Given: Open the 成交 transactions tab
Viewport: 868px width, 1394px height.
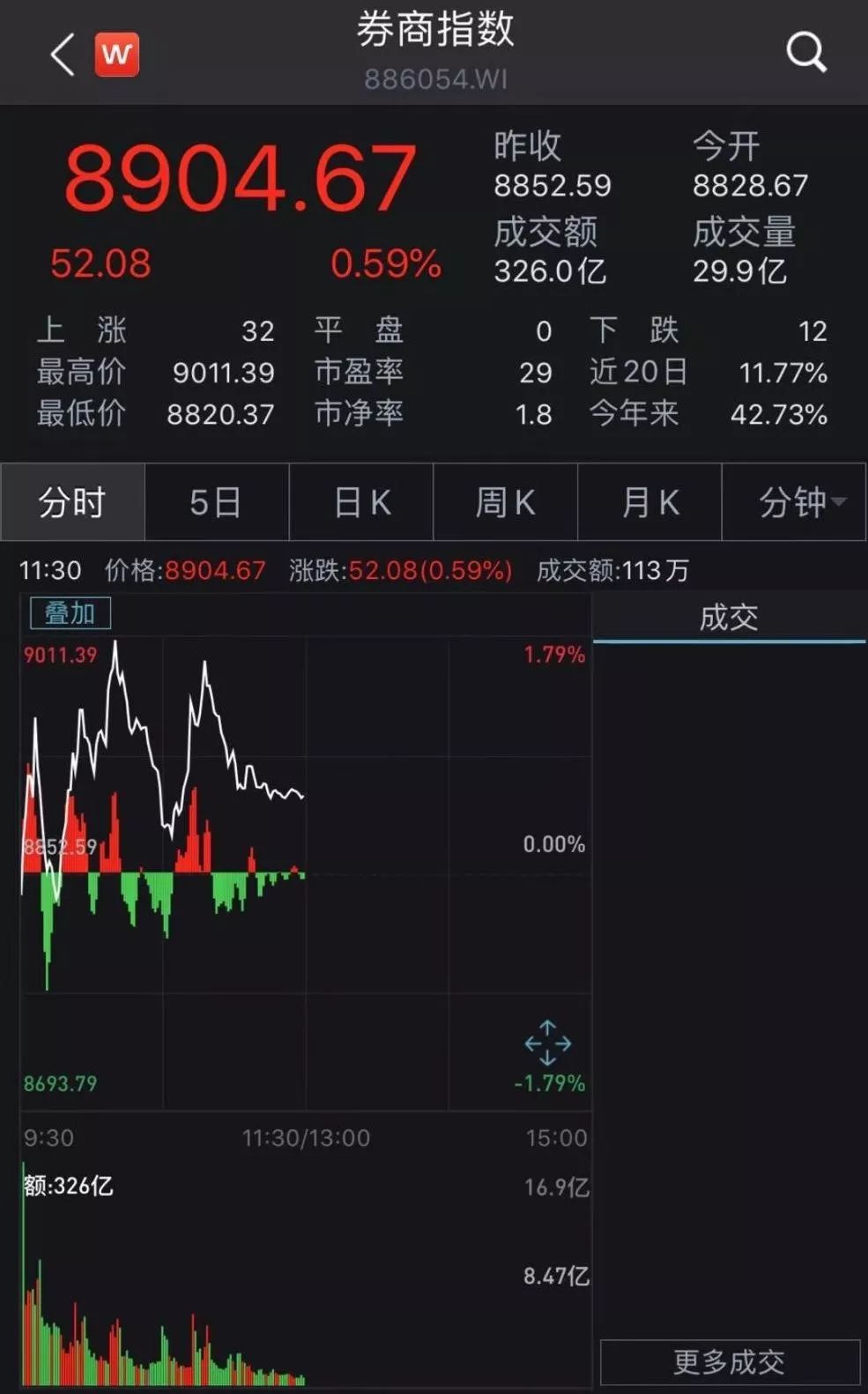Looking at the screenshot, I should 729,617.
